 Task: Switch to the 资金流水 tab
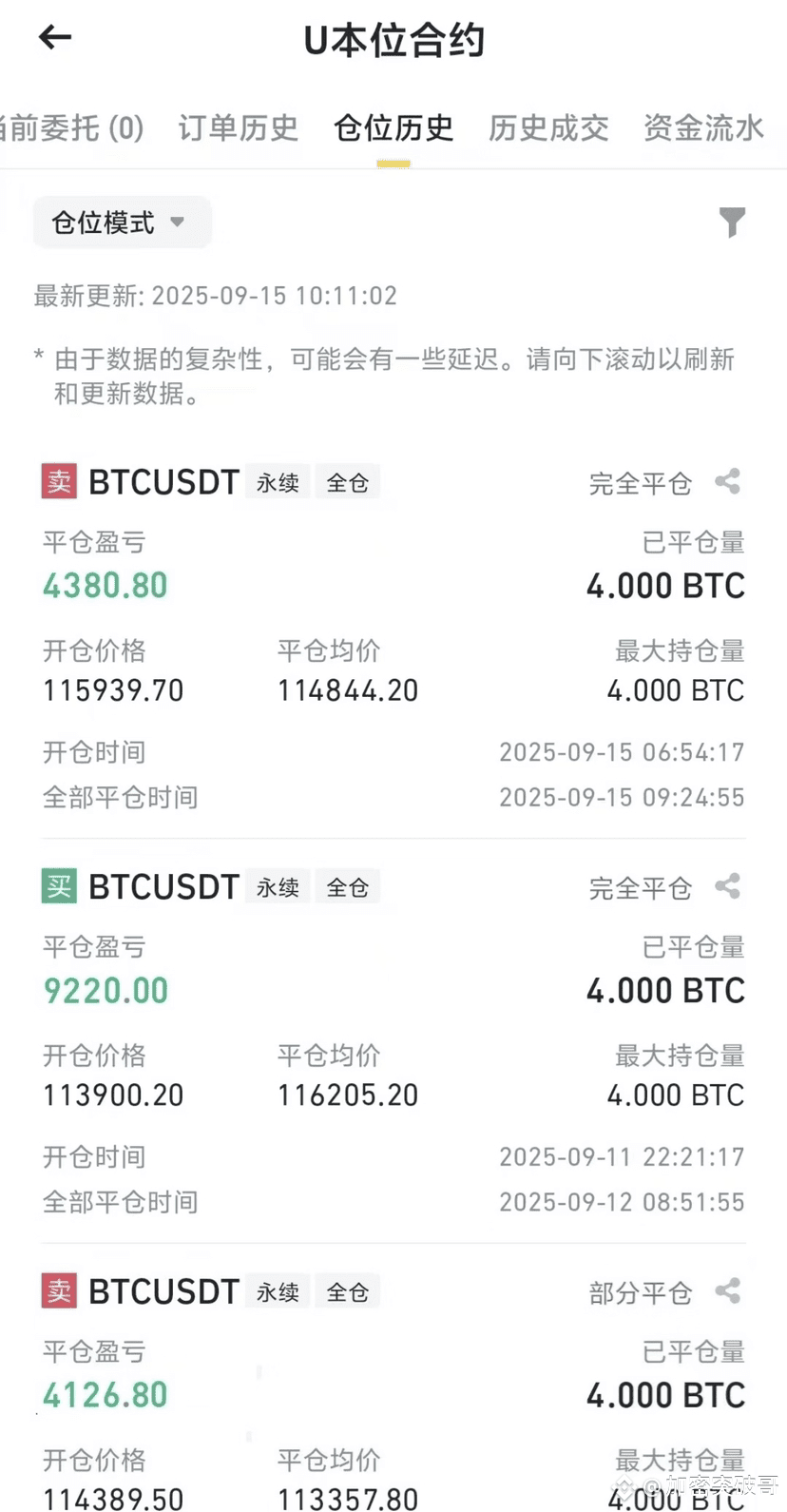pyautogui.click(x=703, y=127)
